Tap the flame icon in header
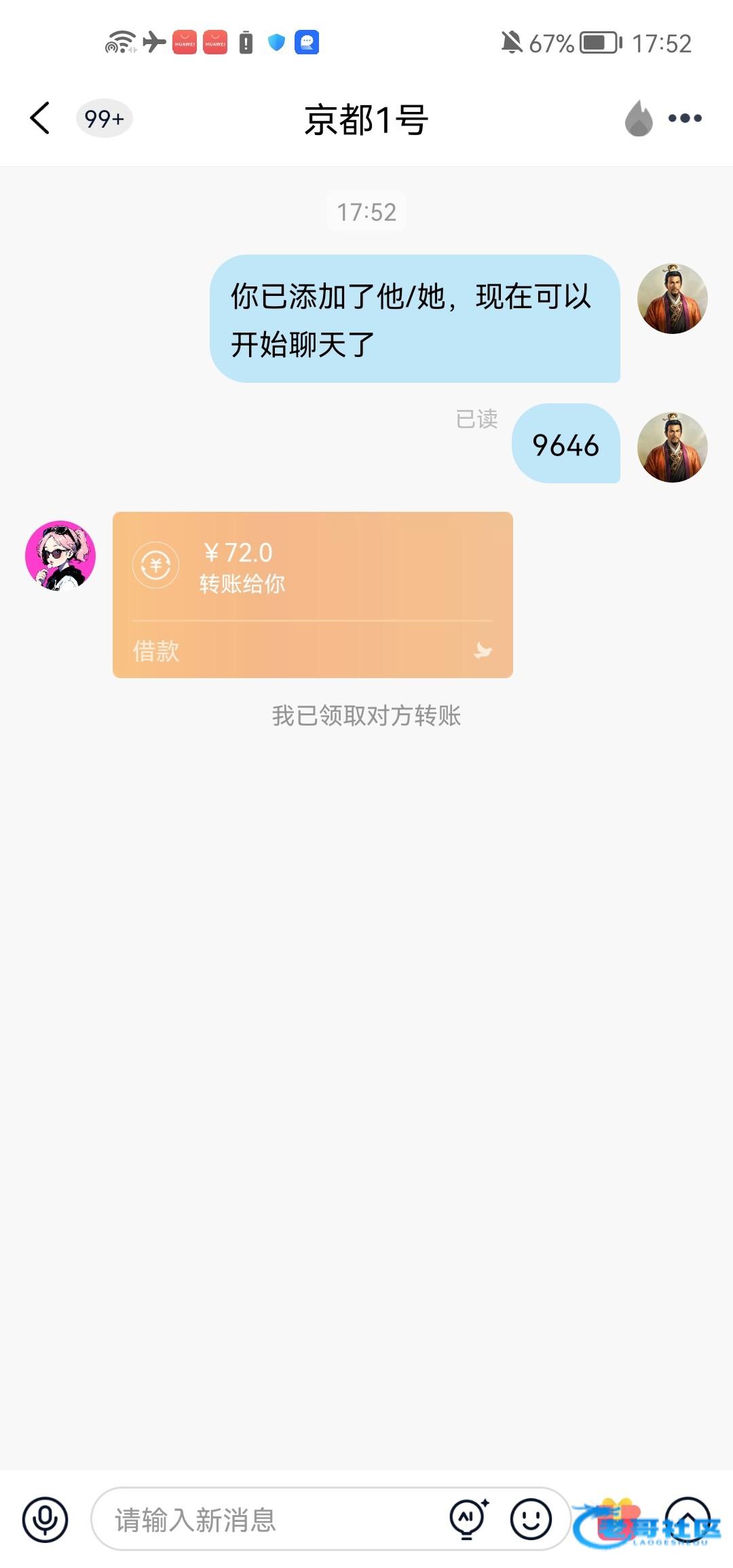Screen dimensions: 733x1568 click(x=638, y=118)
